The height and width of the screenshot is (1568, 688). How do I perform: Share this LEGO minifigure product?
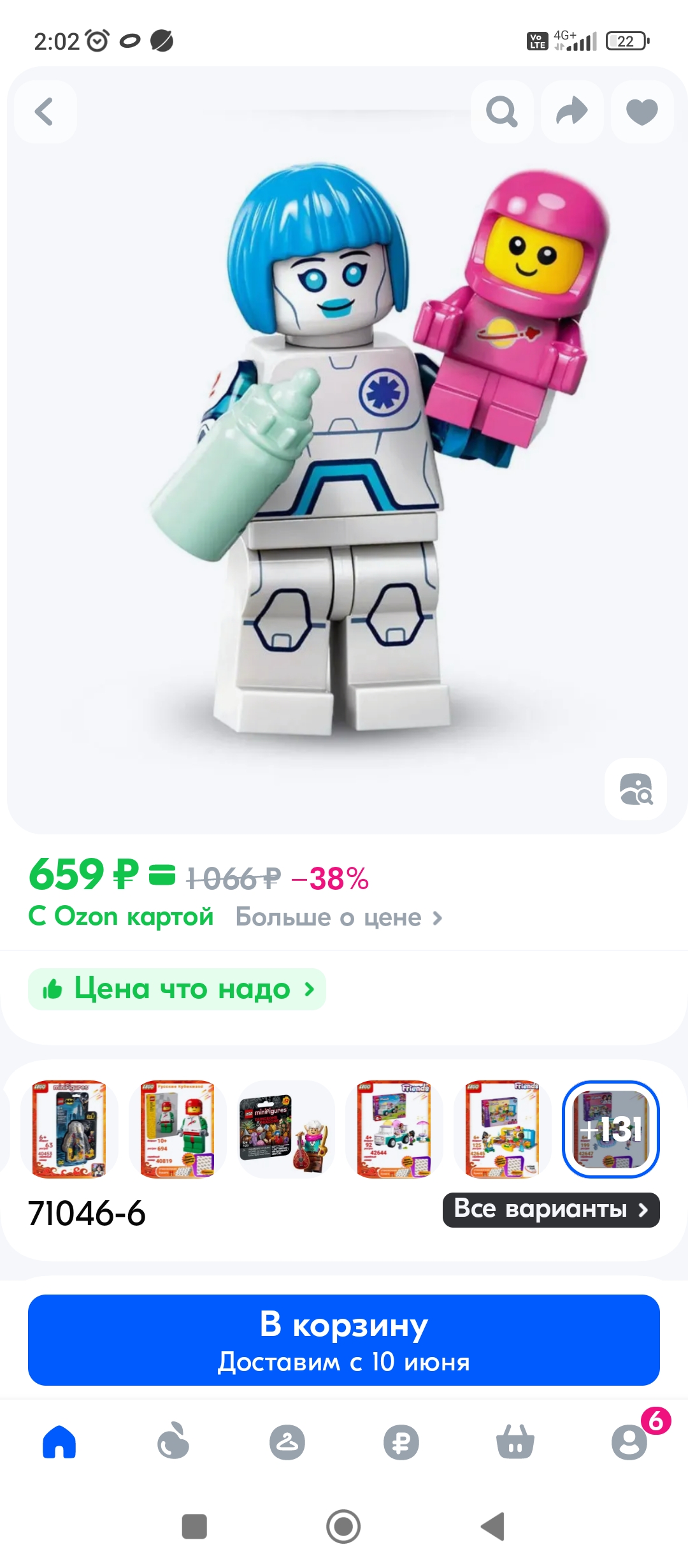[571, 112]
